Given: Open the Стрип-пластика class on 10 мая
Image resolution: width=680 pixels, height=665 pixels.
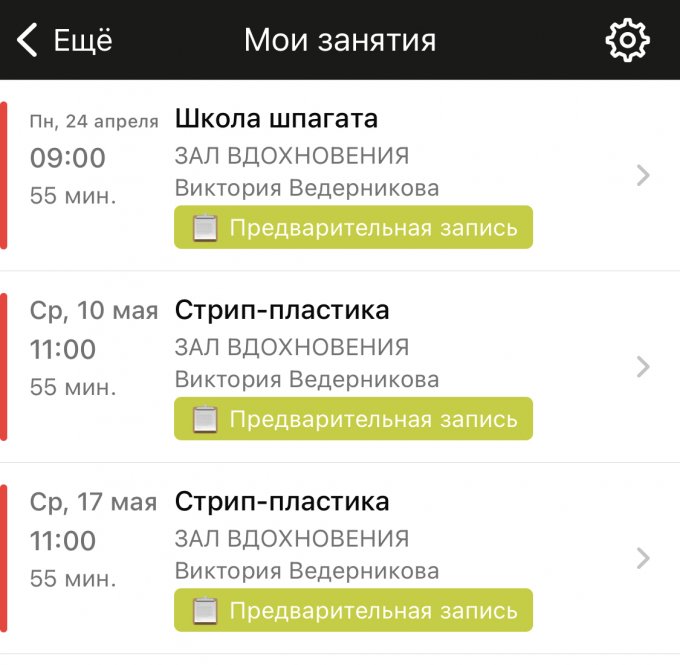Looking at the screenshot, I should tap(340, 366).
